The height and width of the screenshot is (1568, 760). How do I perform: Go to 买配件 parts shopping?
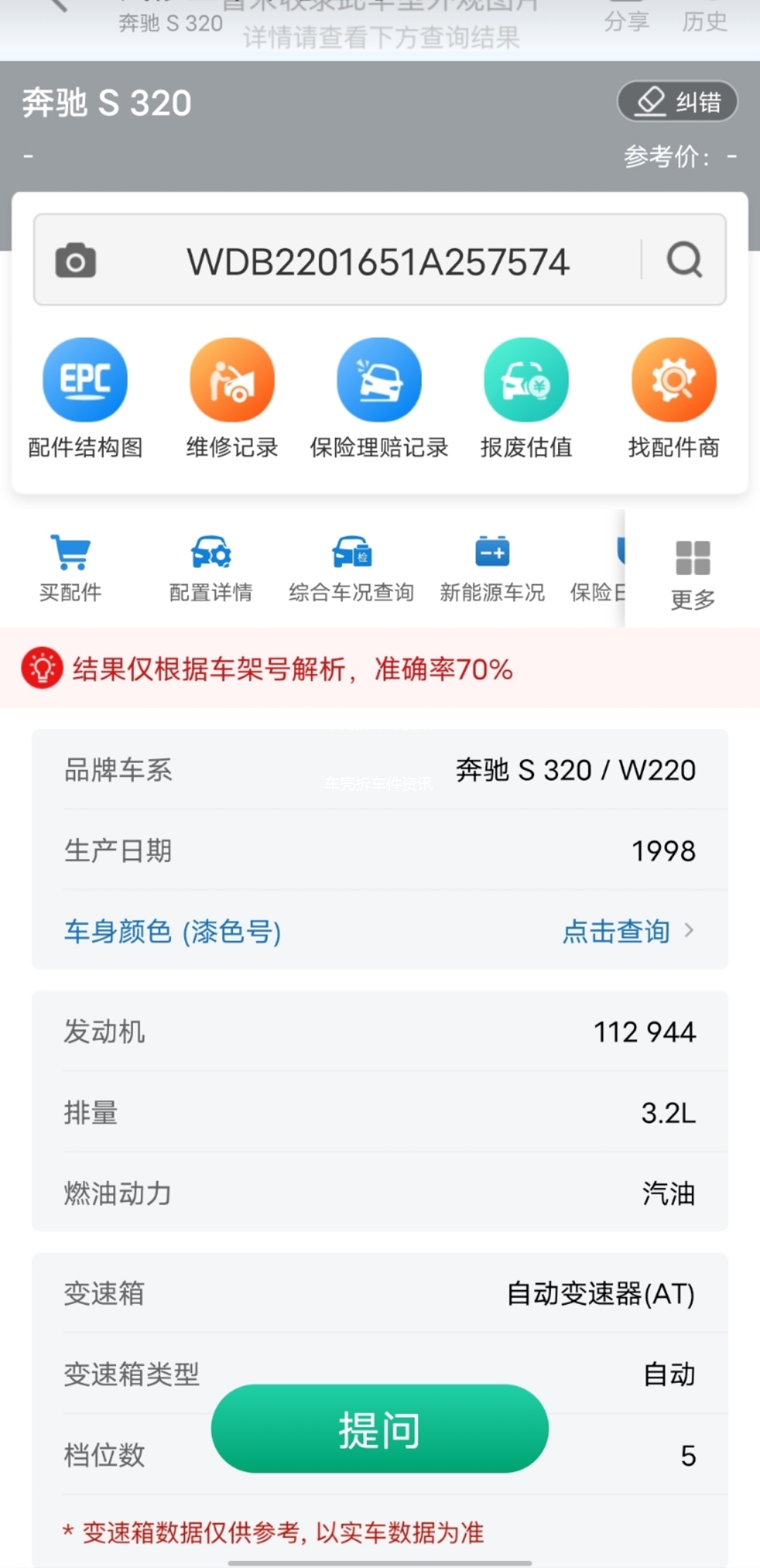tap(70, 568)
